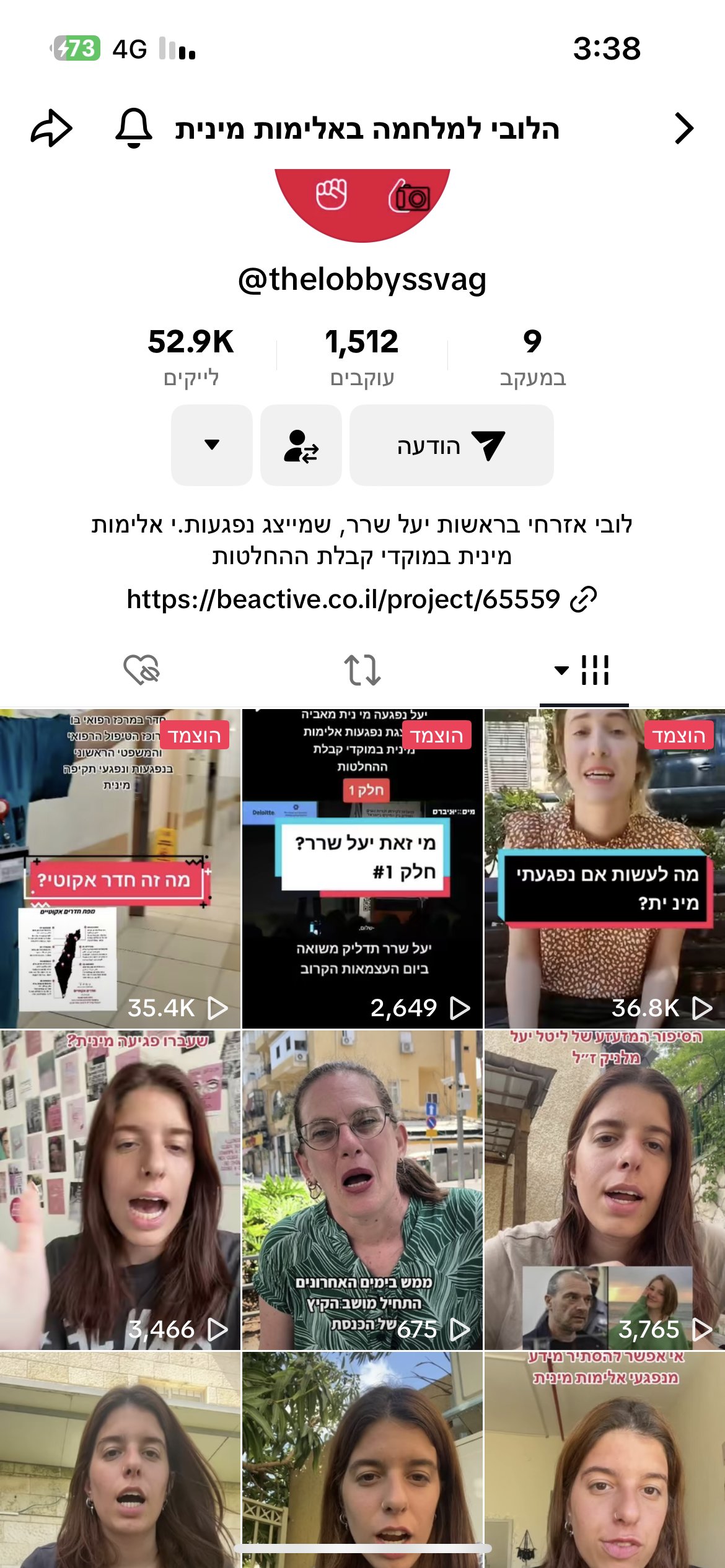Screen dimensions: 725x1568
Task: Open pinned video with 2,649 views
Action: coord(362,868)
